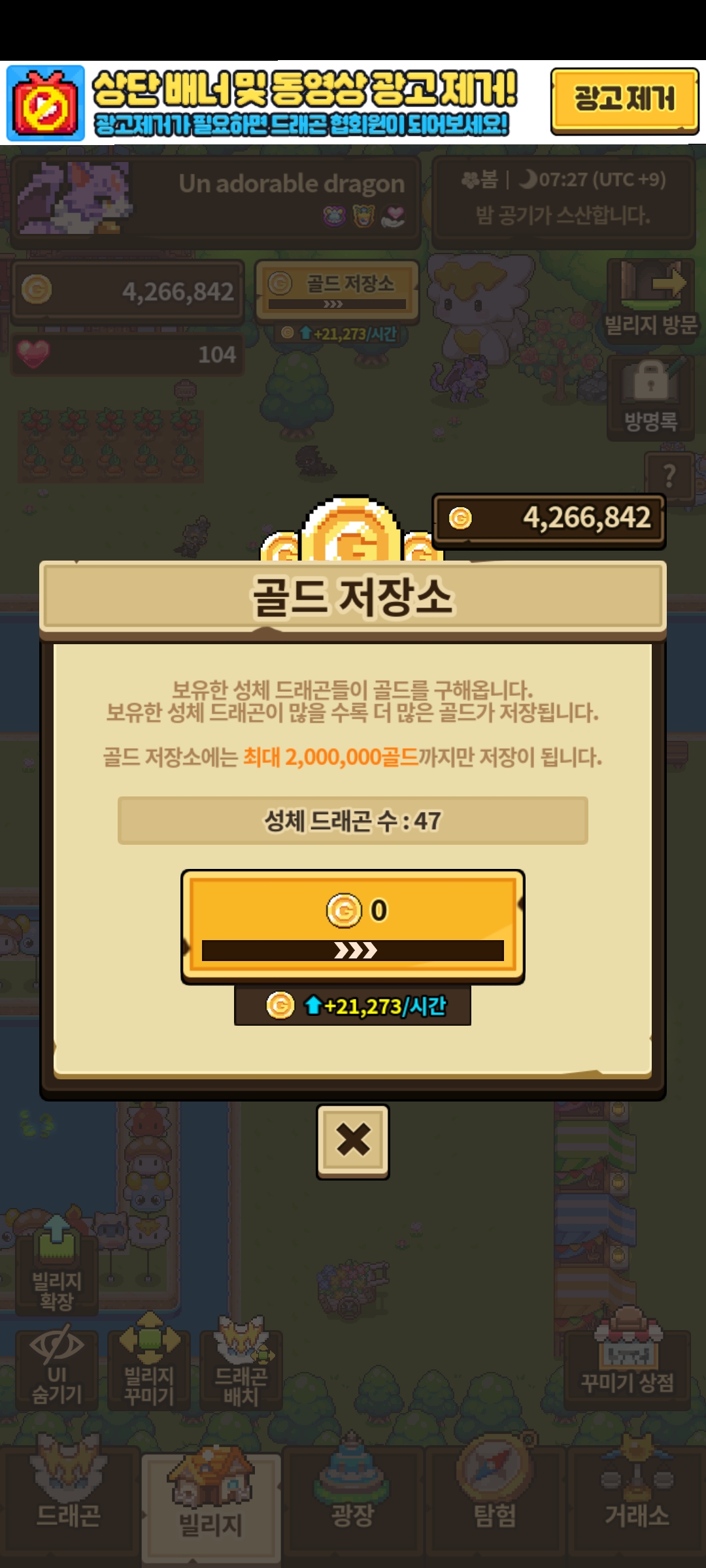706x1568 pixels.
Task: Tap the 광고제거 button in the banner
Action: click(624, 101)
